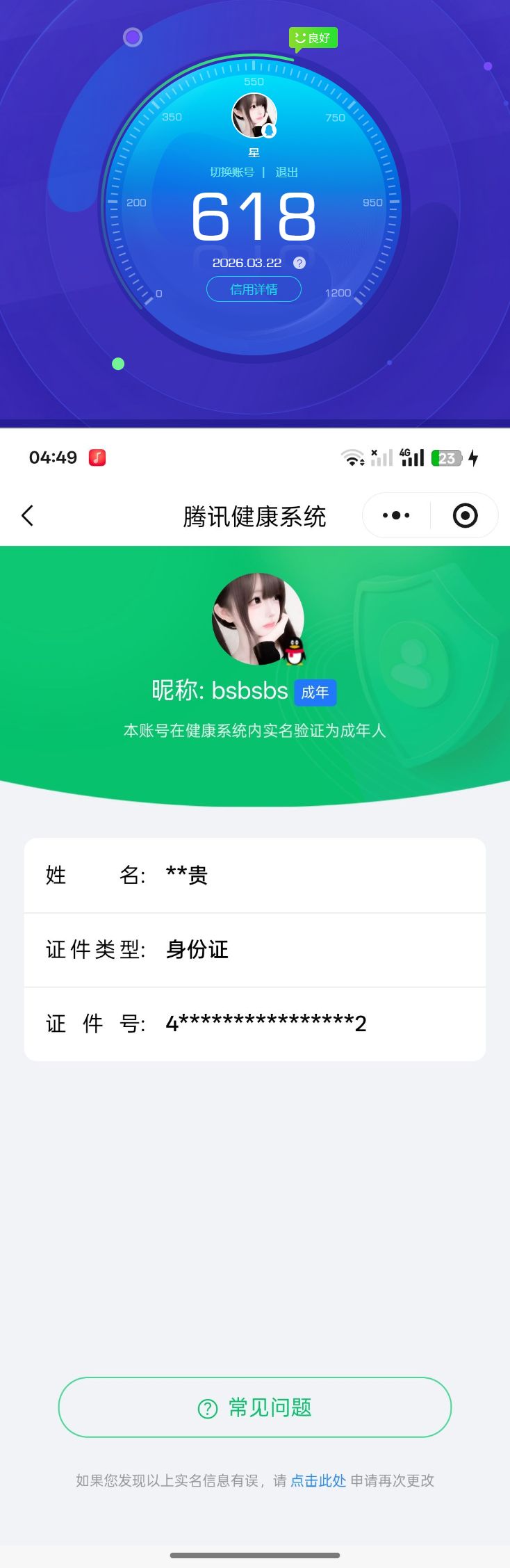Close the mini program with the circle button

[x=465, y=516]
